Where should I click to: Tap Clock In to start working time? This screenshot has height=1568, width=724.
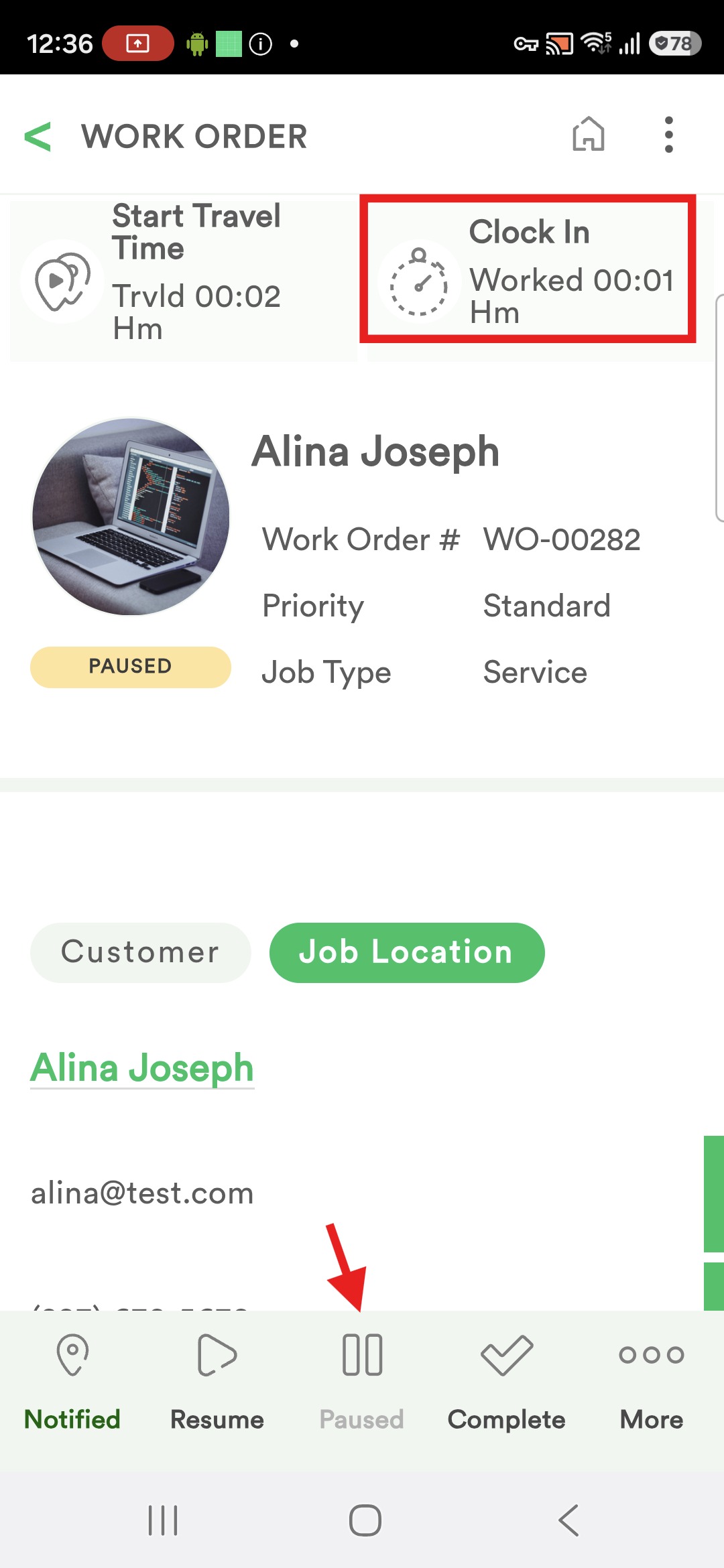pyautogui.click(x=528, y=271)
